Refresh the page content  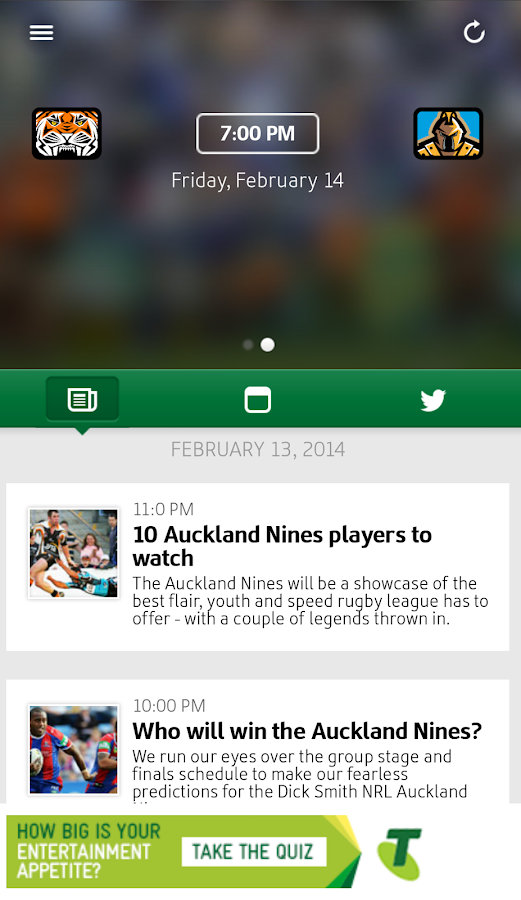click(475, 32)
